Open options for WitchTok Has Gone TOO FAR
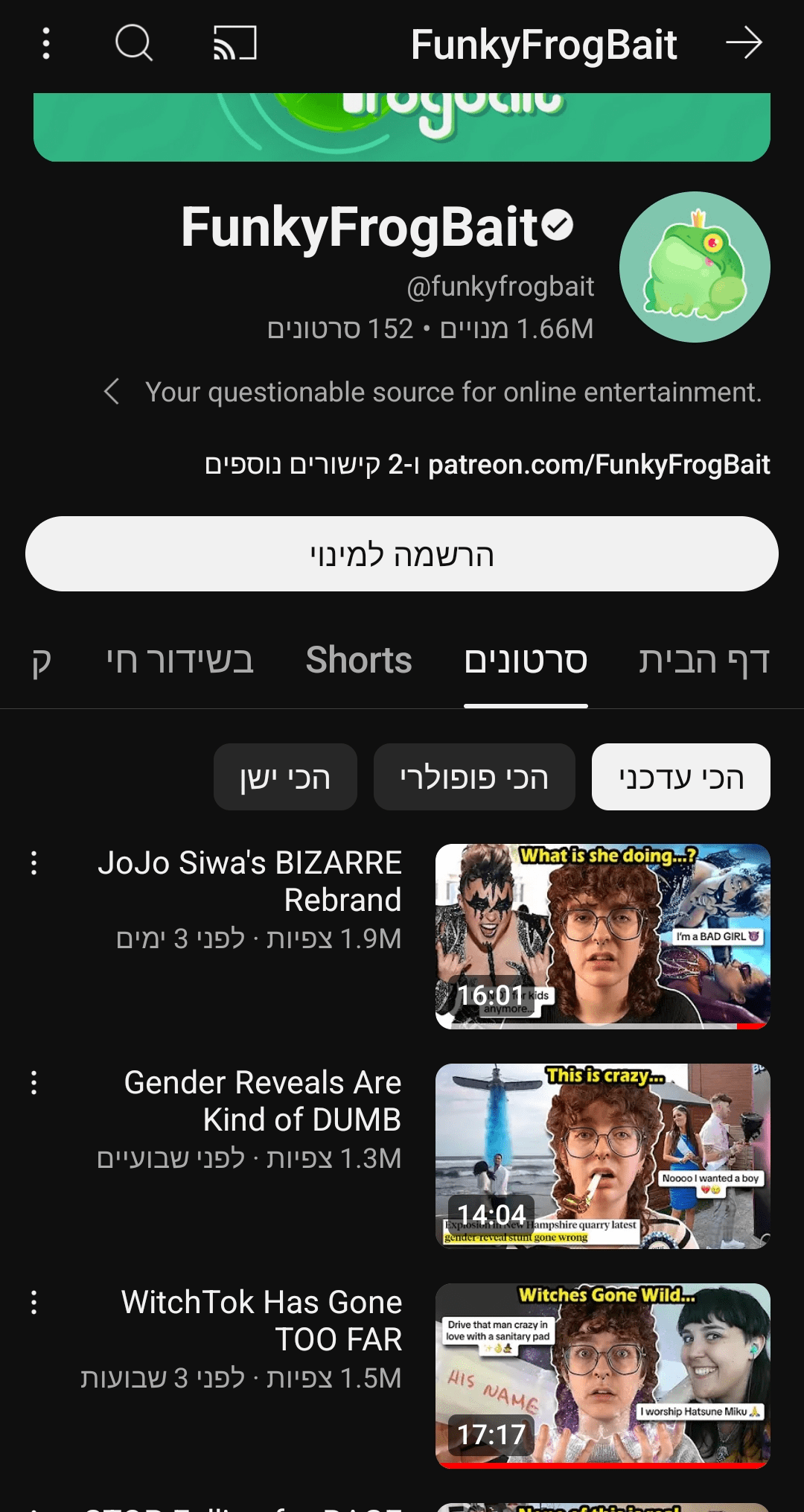 [34, 1302]
